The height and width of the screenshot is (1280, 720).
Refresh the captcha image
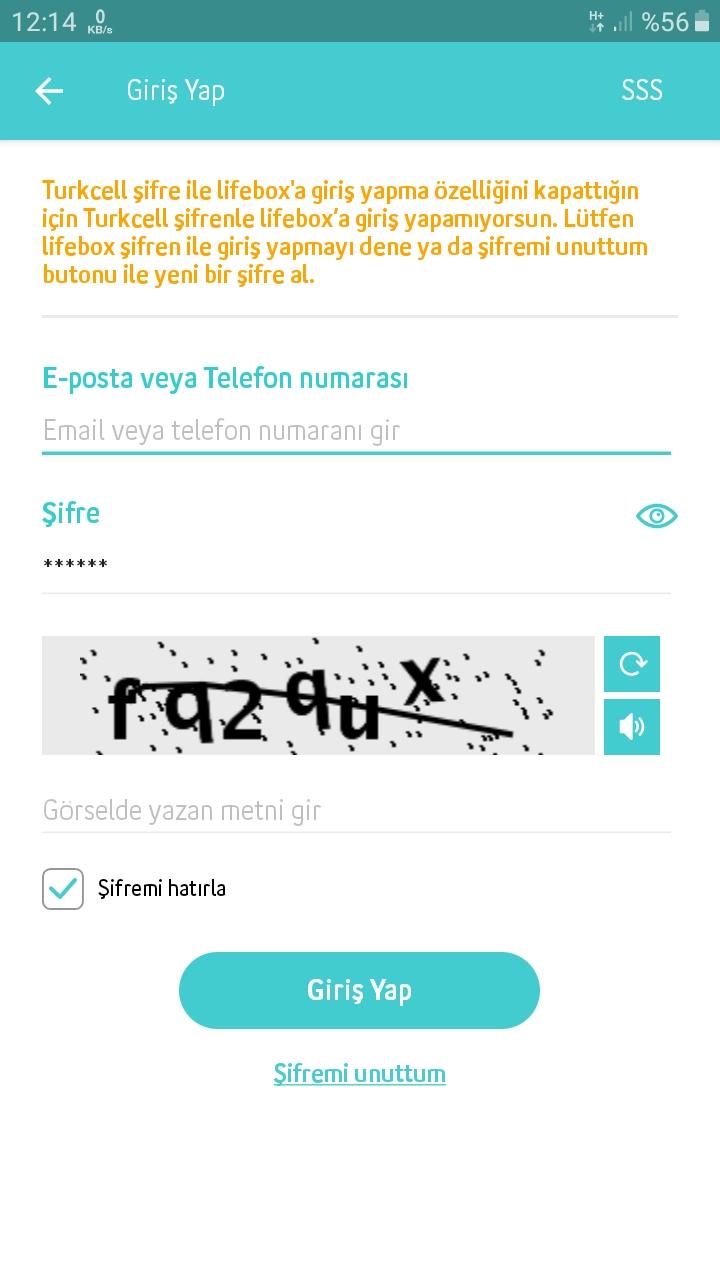[632, 664]
